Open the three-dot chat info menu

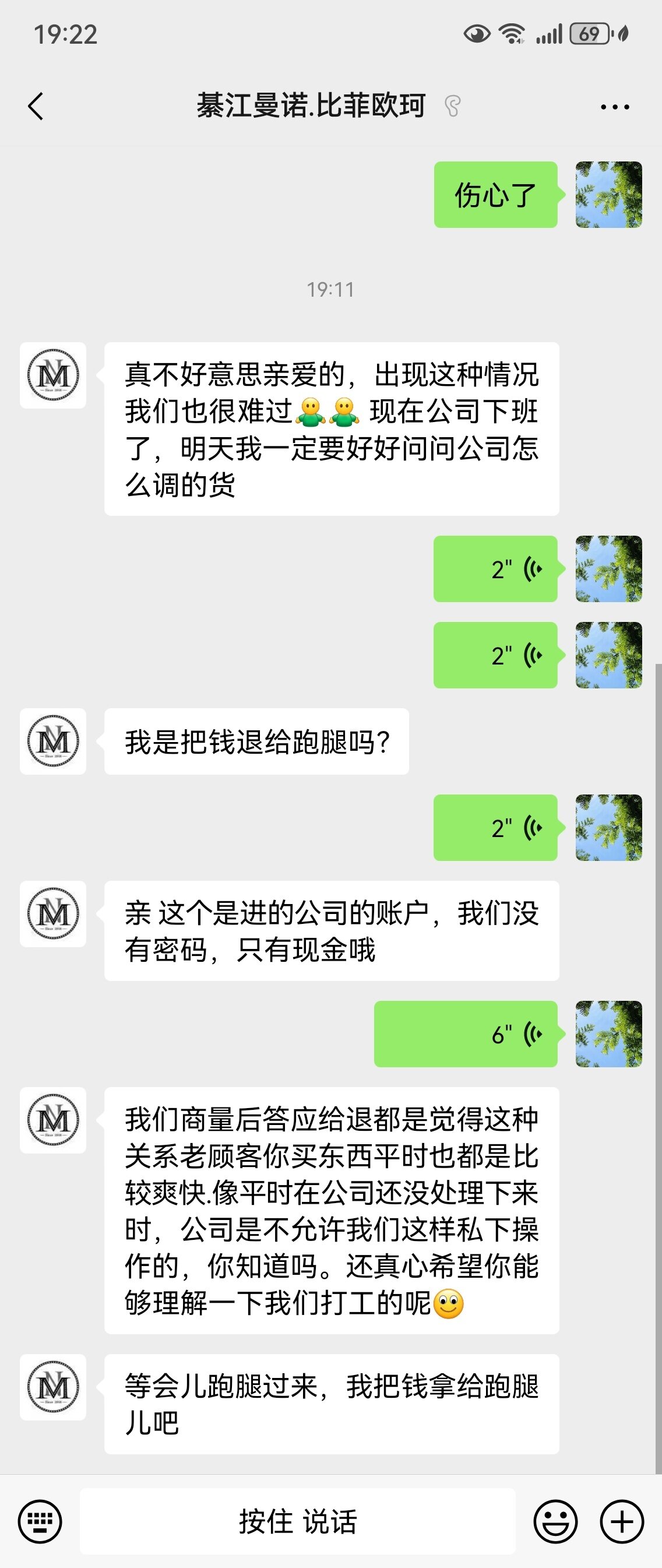pos(615,107)
